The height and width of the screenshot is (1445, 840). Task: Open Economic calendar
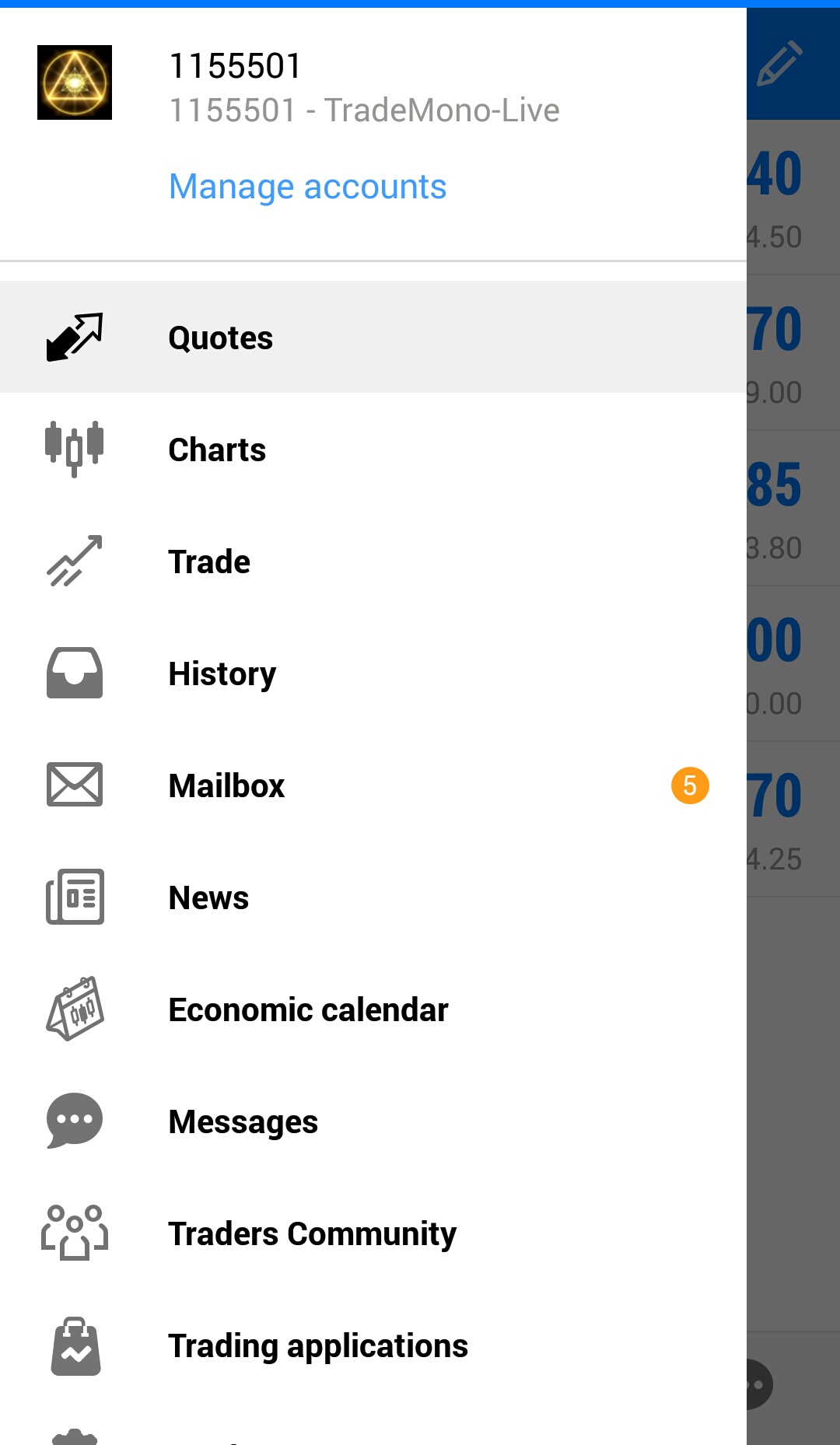[x=373, y=1009]
